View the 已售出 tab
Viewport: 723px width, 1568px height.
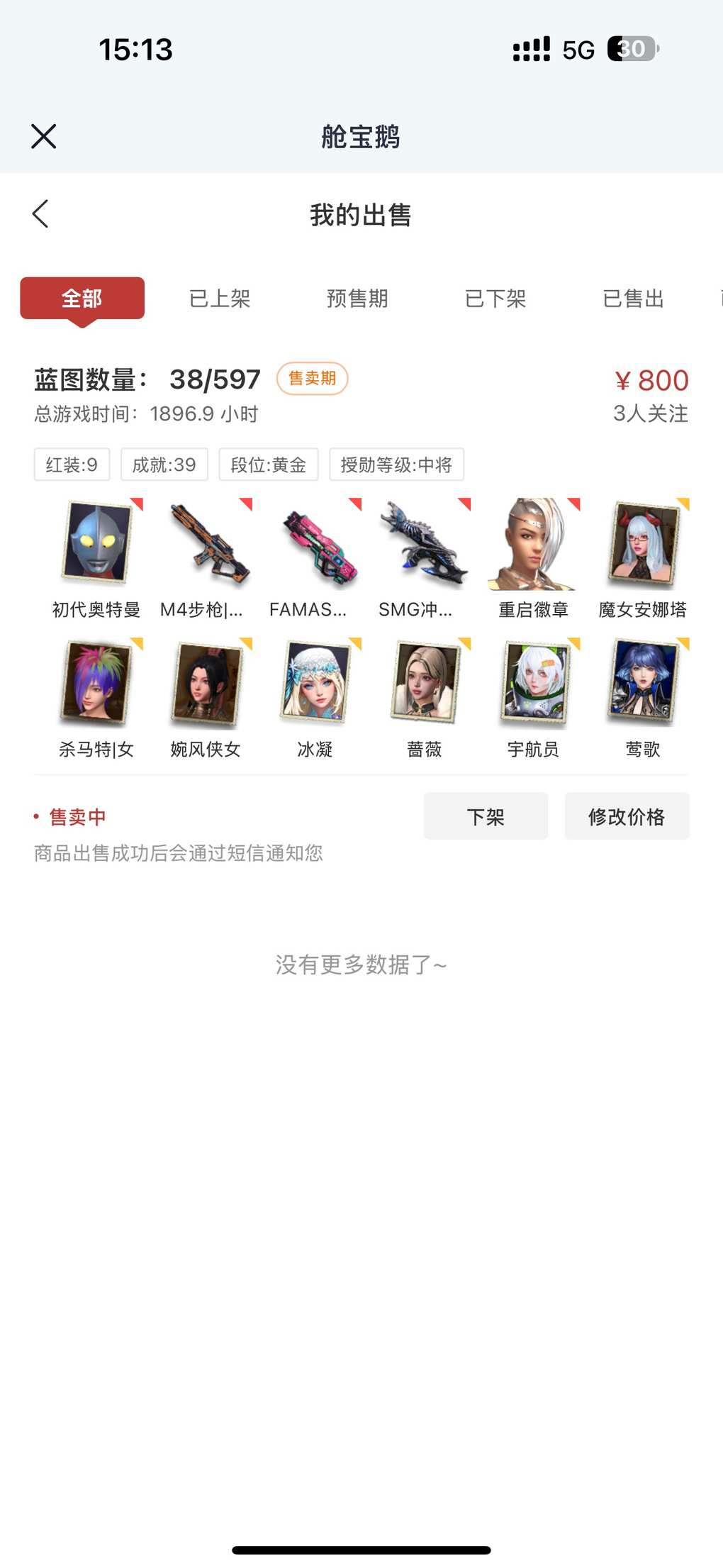click(x=633, y=299)
